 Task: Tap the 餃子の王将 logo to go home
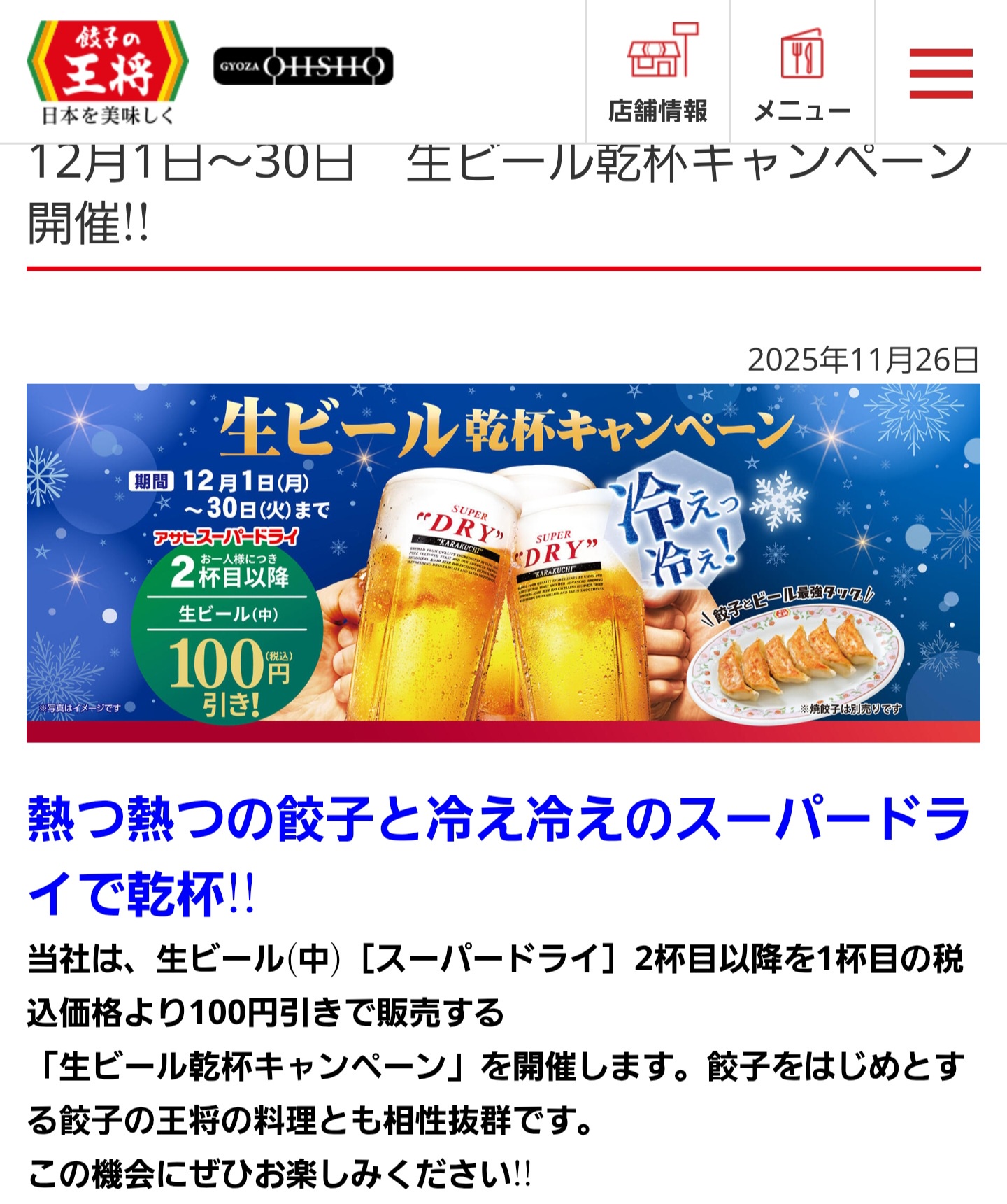(x=107, y=71)
